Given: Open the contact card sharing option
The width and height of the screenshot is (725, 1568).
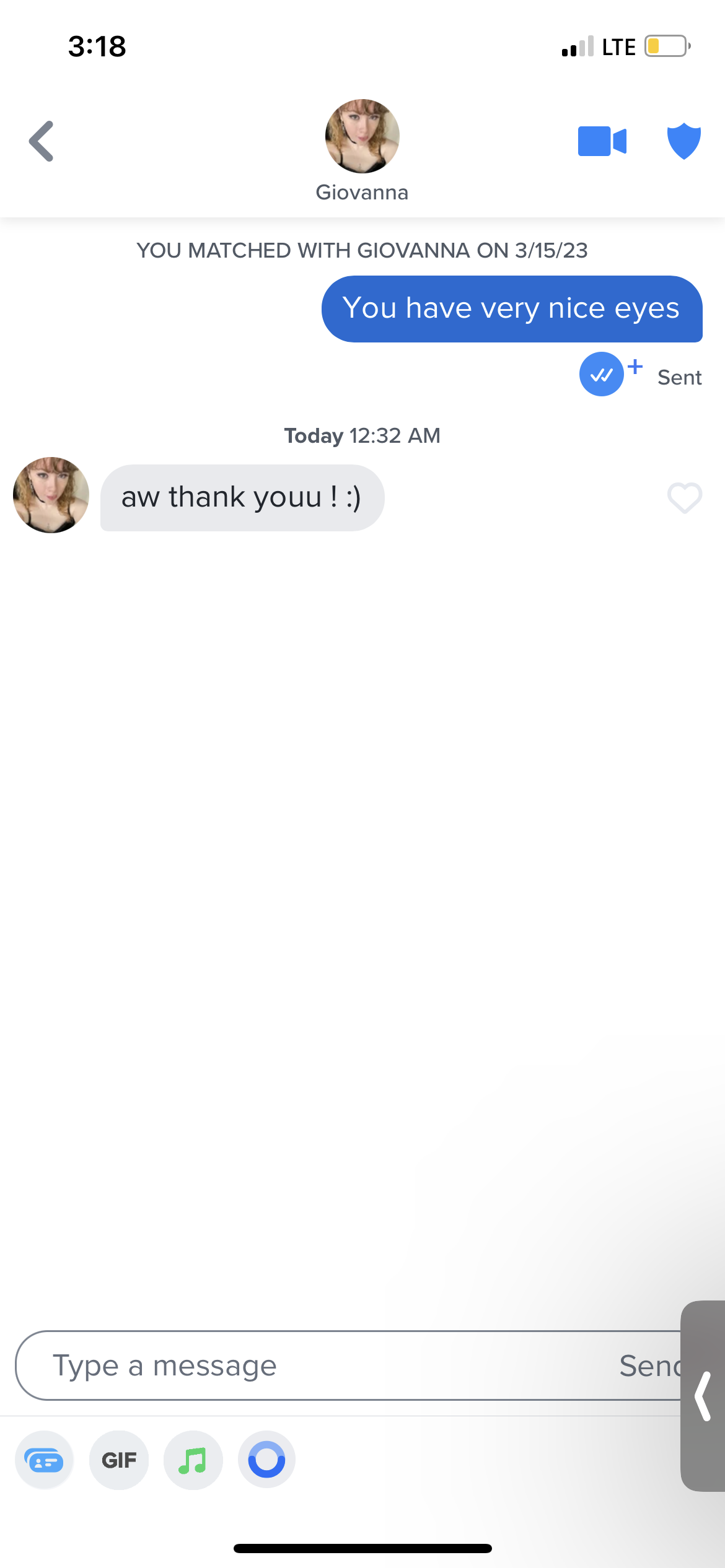Looking at the screenshot, I should (x=44, y=1460).
